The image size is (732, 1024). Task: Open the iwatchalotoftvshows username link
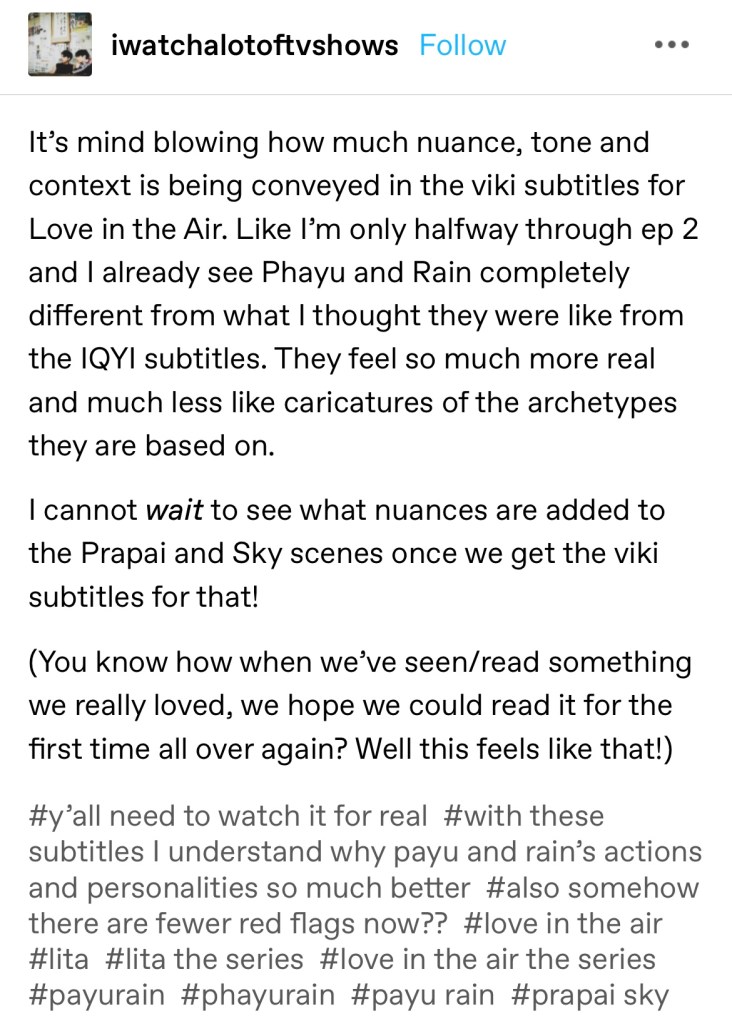coord(254,45)
